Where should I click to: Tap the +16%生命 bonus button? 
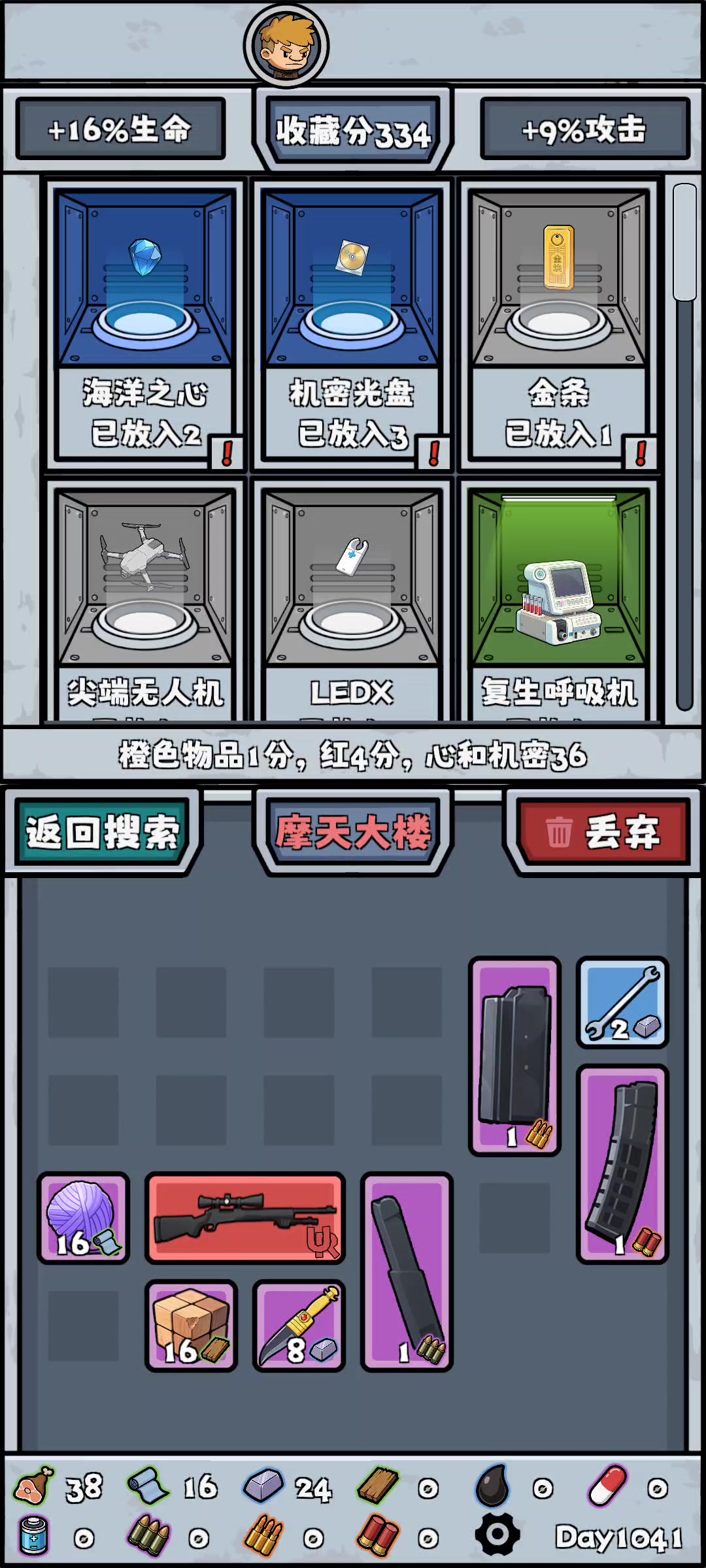[x=120, y=129]
